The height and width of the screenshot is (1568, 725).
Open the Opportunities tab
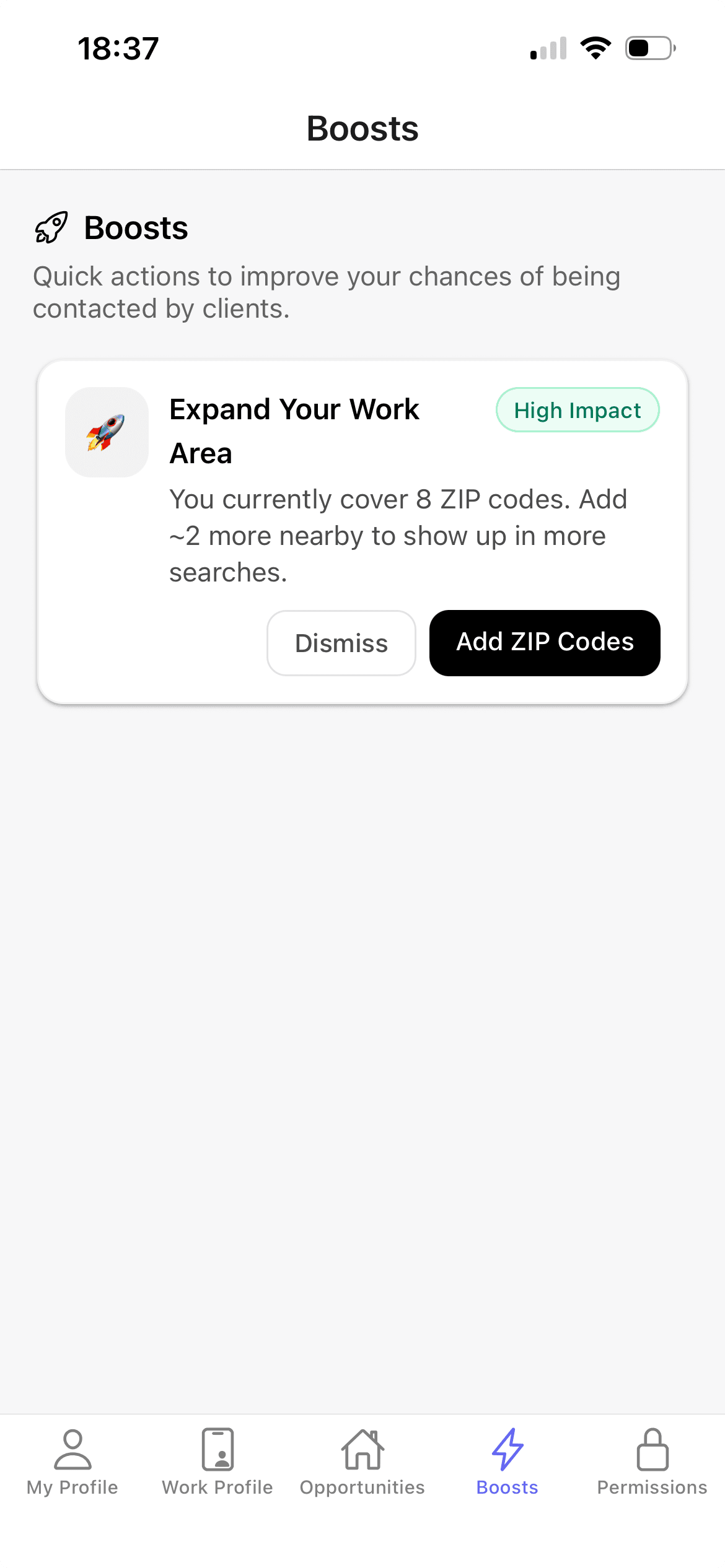click(362, 1486)
